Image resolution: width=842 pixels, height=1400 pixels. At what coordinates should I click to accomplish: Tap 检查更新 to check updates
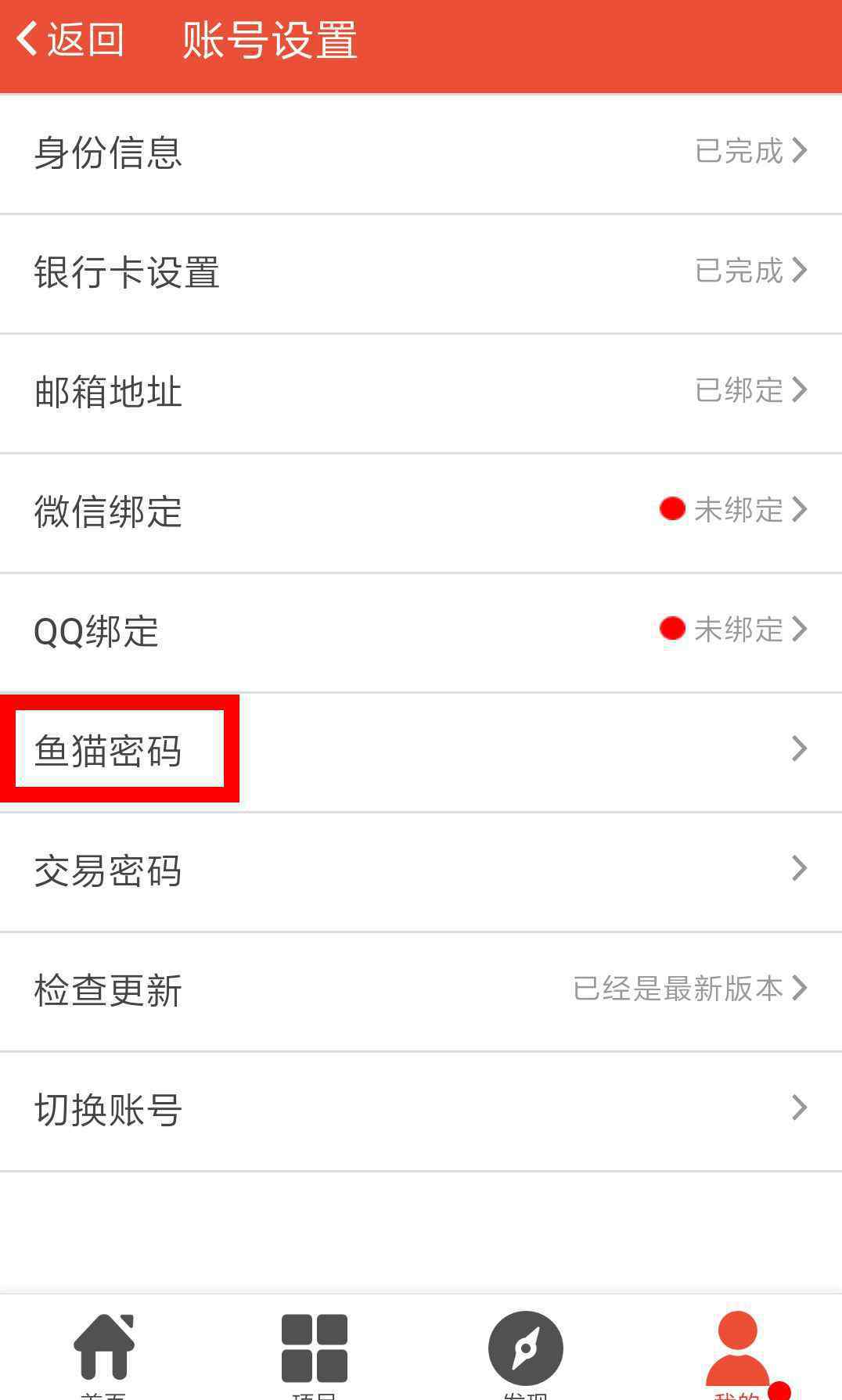421,990
